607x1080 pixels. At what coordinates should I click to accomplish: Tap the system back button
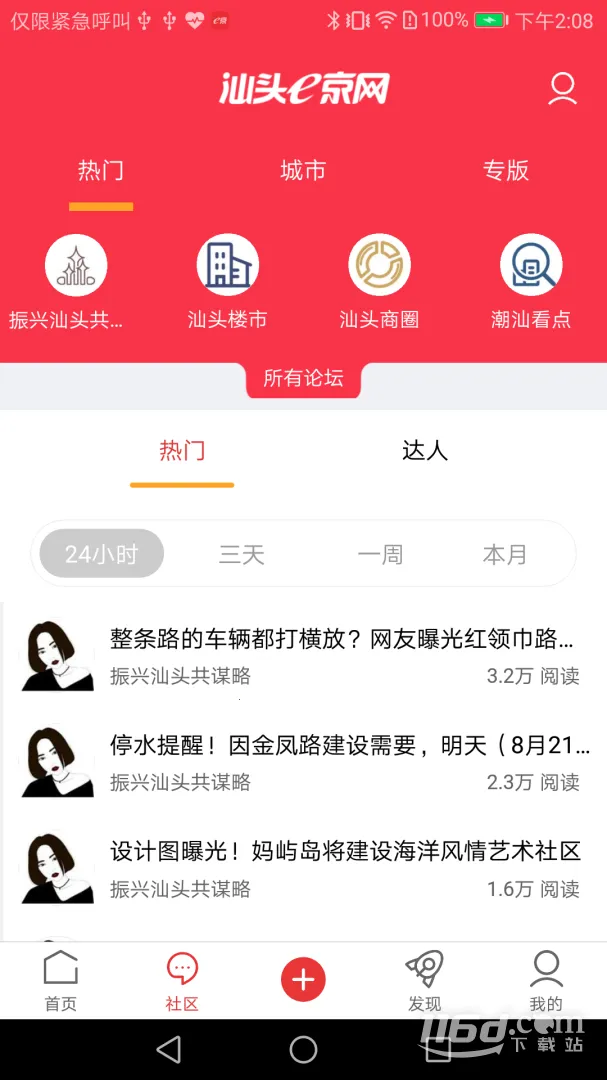tap(169, 1049)
